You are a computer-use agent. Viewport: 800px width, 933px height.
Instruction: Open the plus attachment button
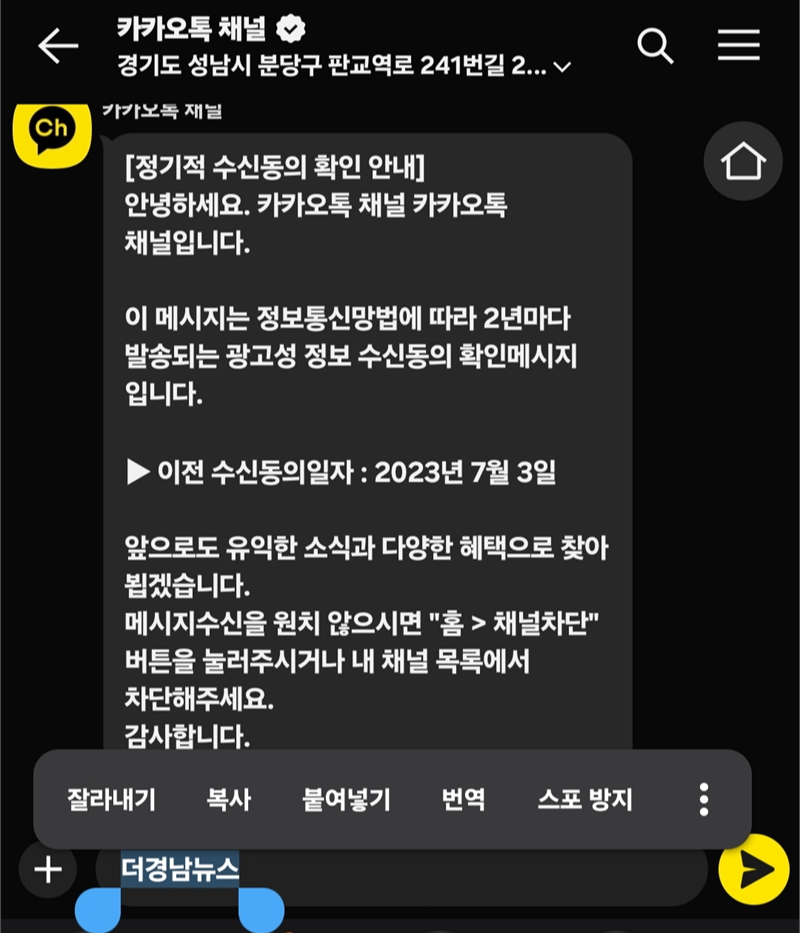[47, 869]
